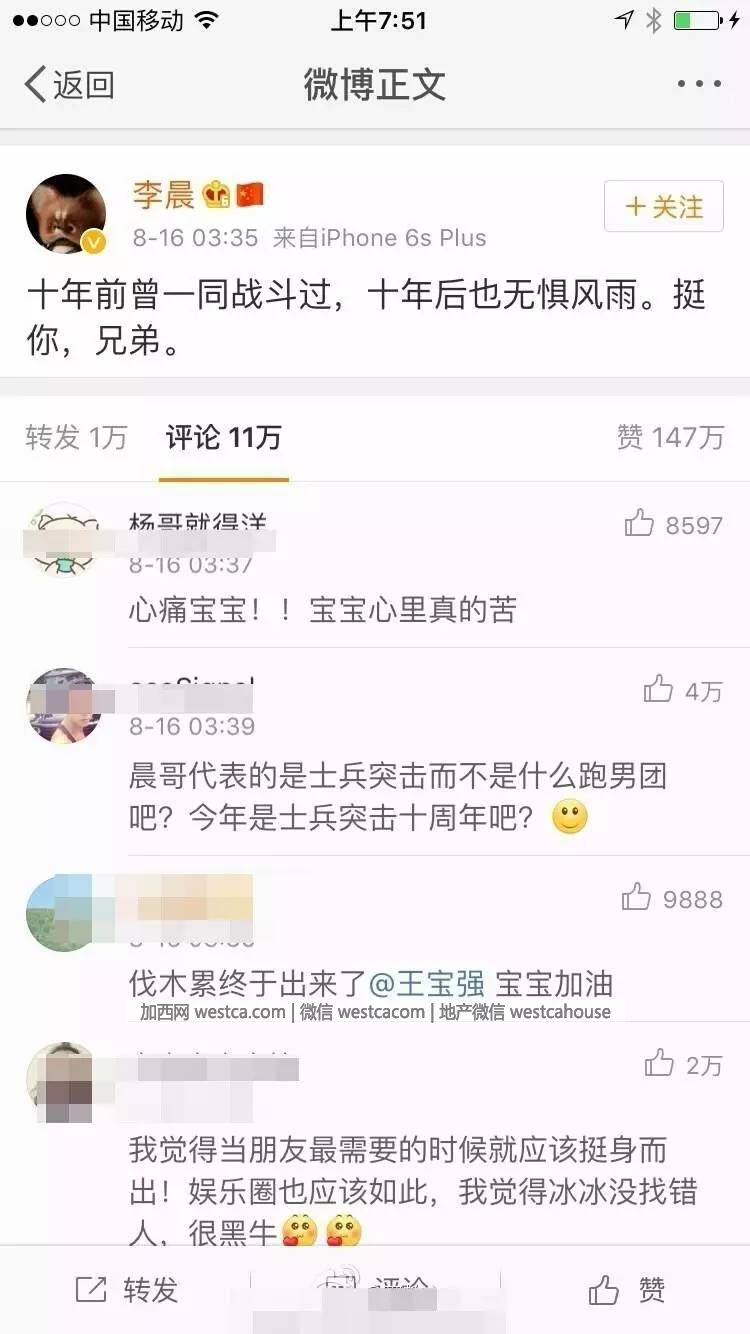This screenshot has width=750, height=1334.
Task: Like the post via bottom 赞 button
Action: pos(626,1290)
